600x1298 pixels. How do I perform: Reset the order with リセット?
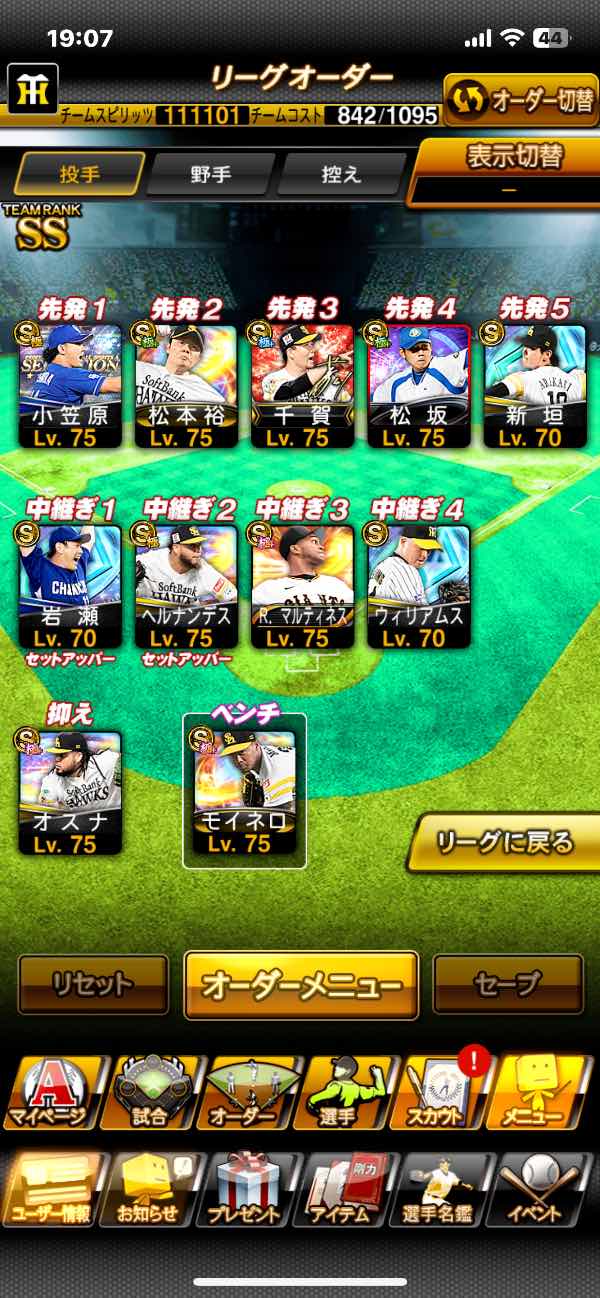(x=93, y=985)
